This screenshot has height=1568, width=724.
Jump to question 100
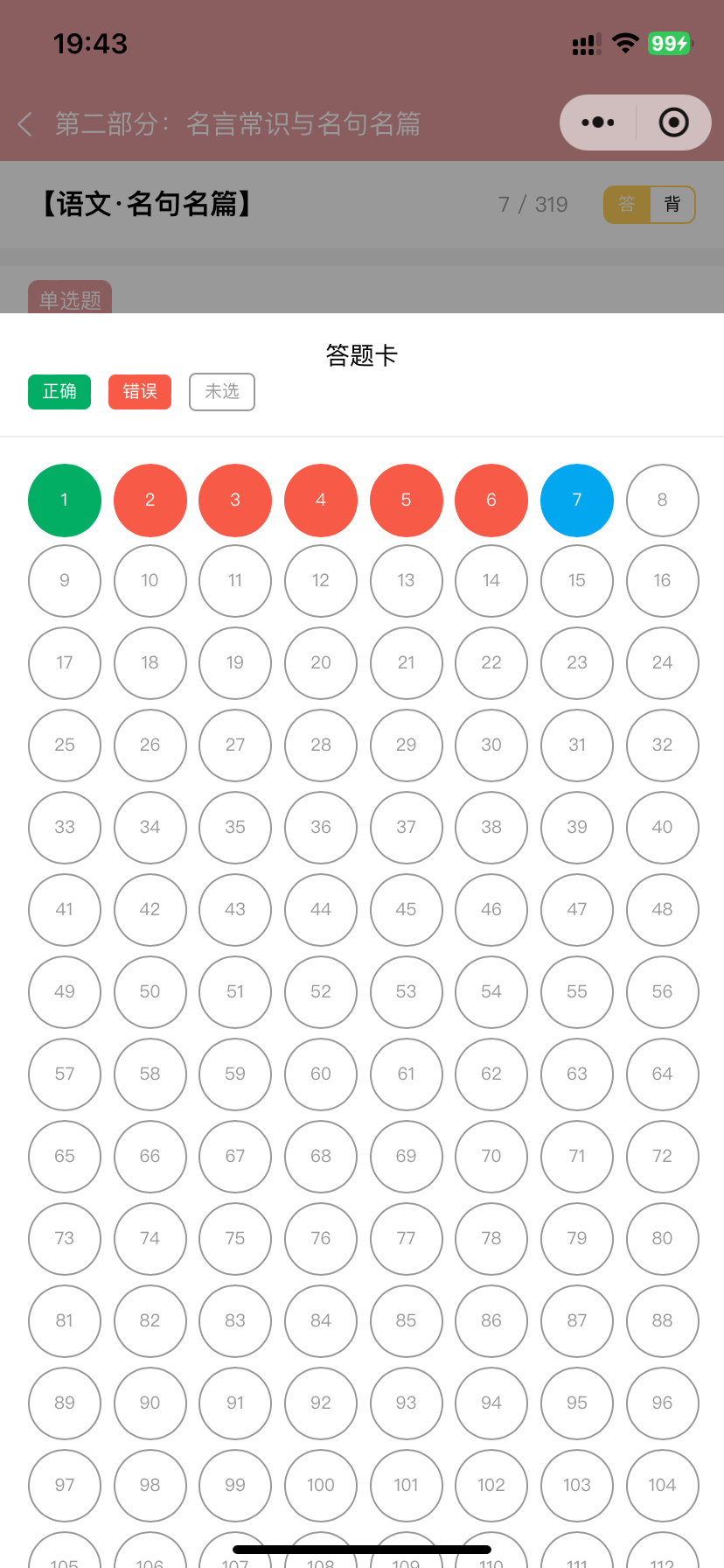(x=321, y=1486)
